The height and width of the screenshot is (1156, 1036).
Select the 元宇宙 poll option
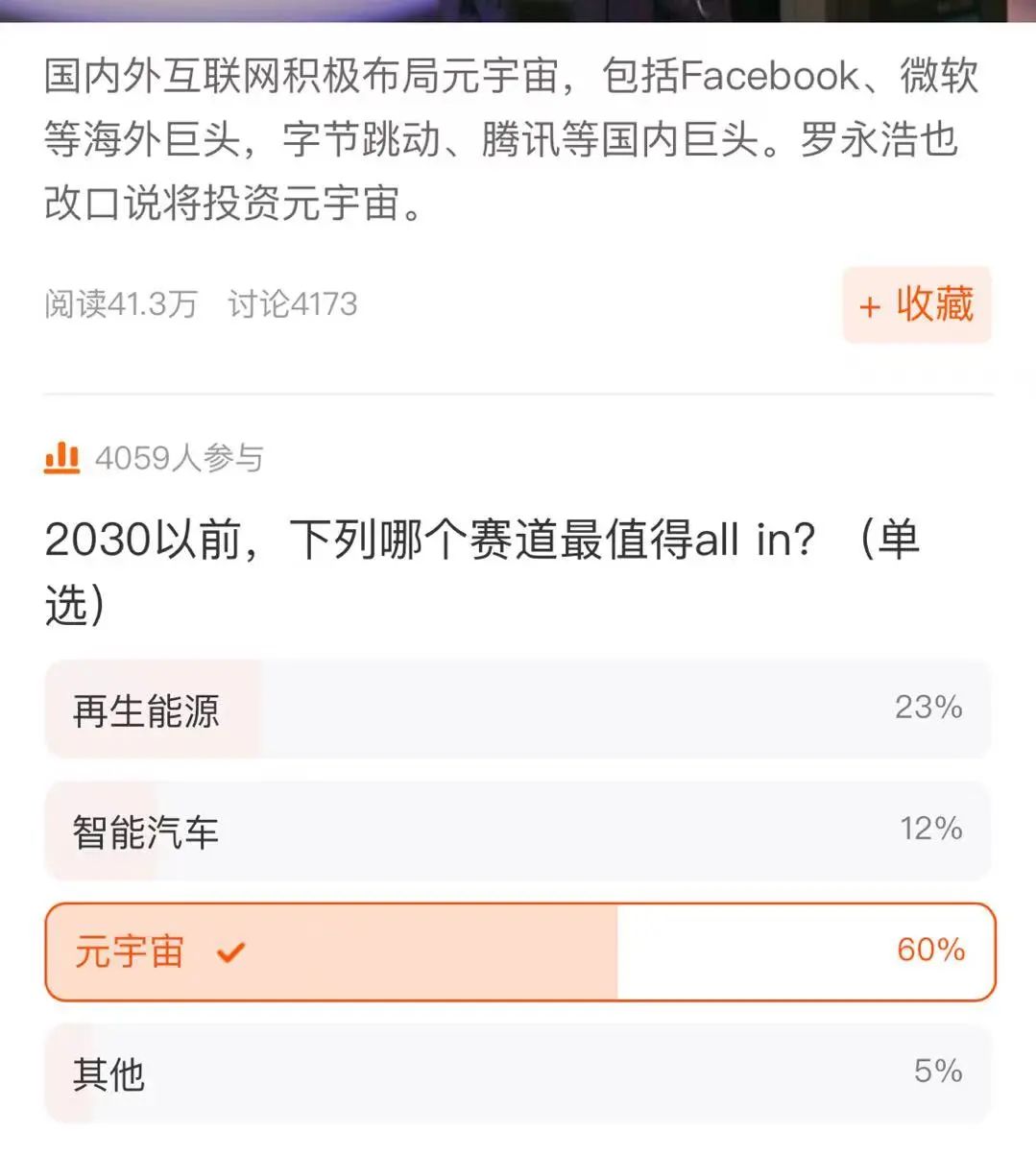[x=519, y=951]
